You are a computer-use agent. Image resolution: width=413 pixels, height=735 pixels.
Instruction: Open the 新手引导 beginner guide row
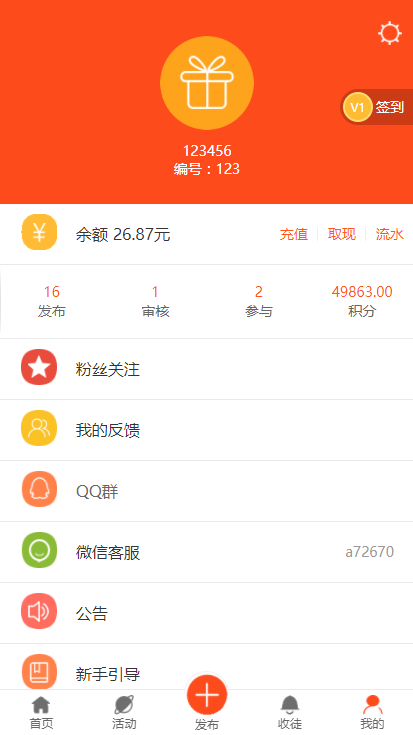[206, 667]
